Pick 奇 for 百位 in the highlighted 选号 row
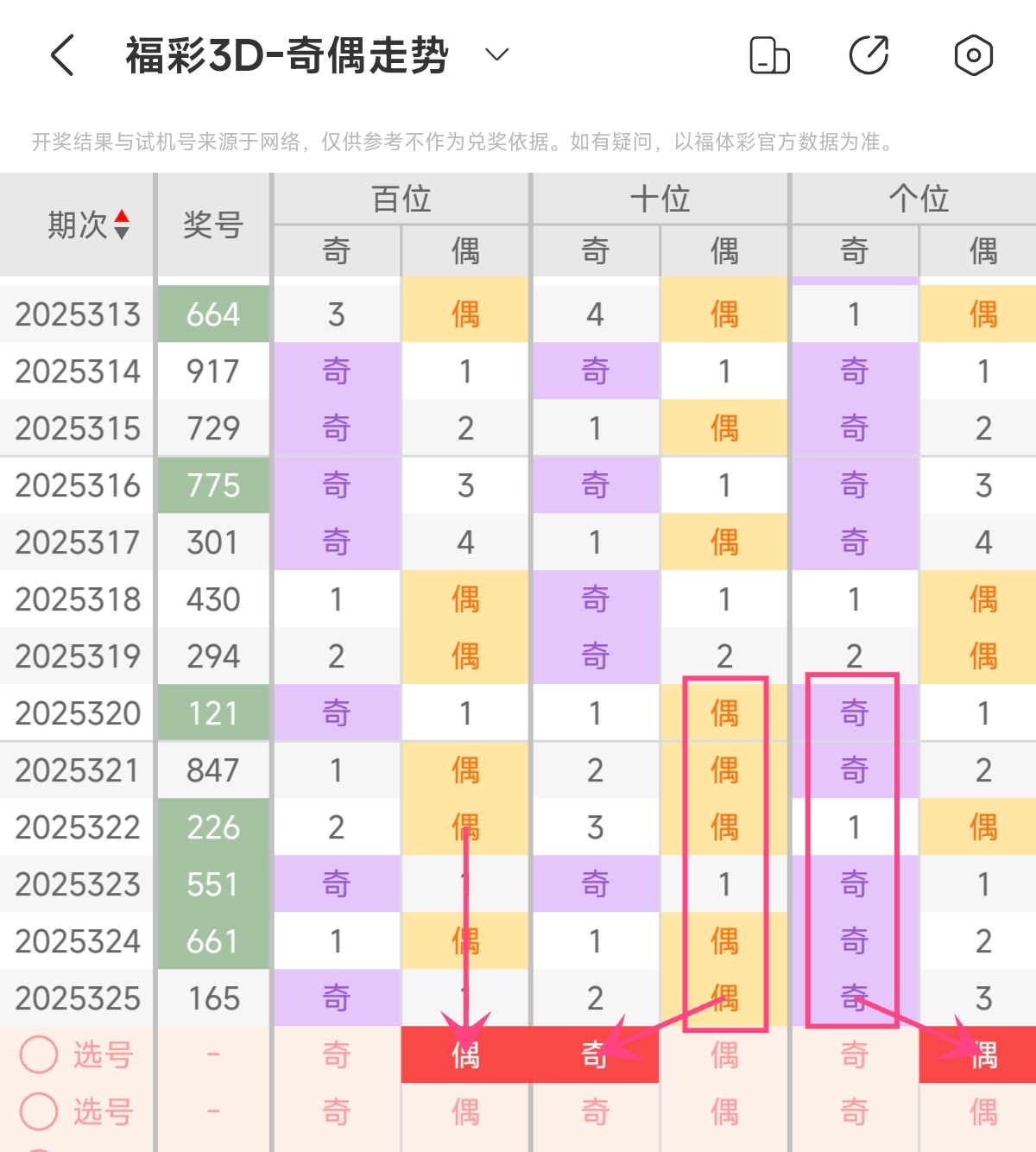1036x1152 pixels. coord(336,1054)
